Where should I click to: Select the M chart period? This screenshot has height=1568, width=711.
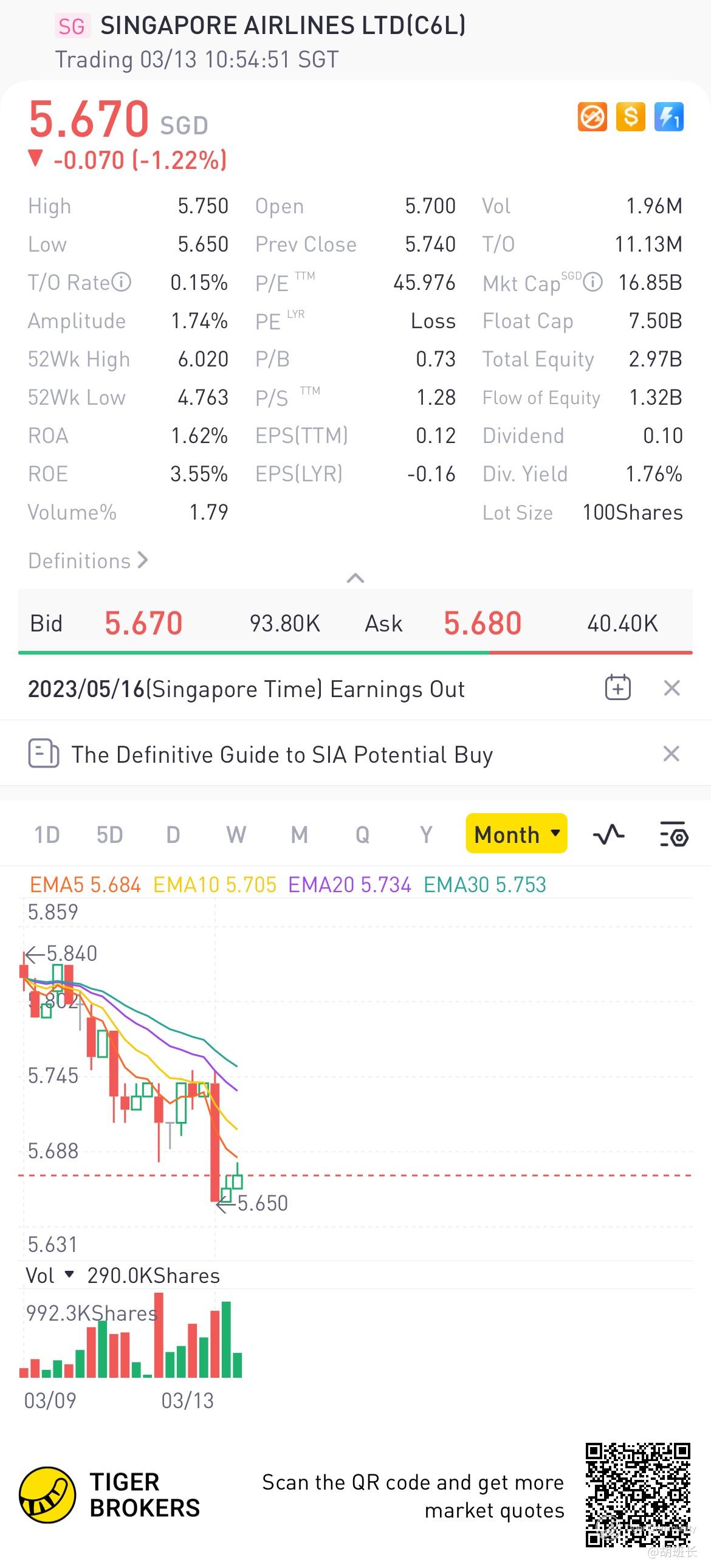click(x=299, y=834)
